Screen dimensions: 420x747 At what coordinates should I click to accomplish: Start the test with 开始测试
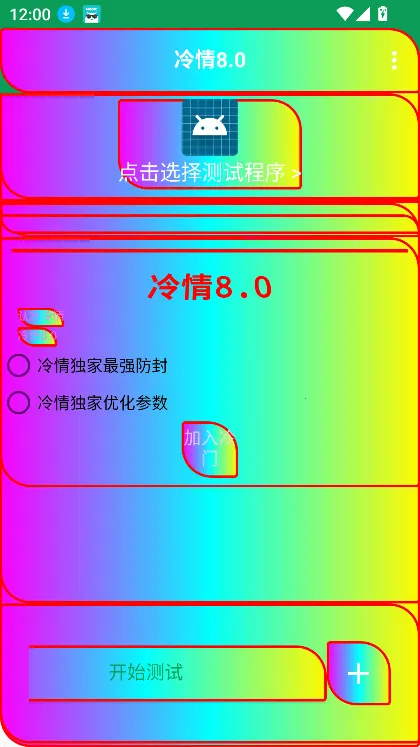click(x=177, y=673)
